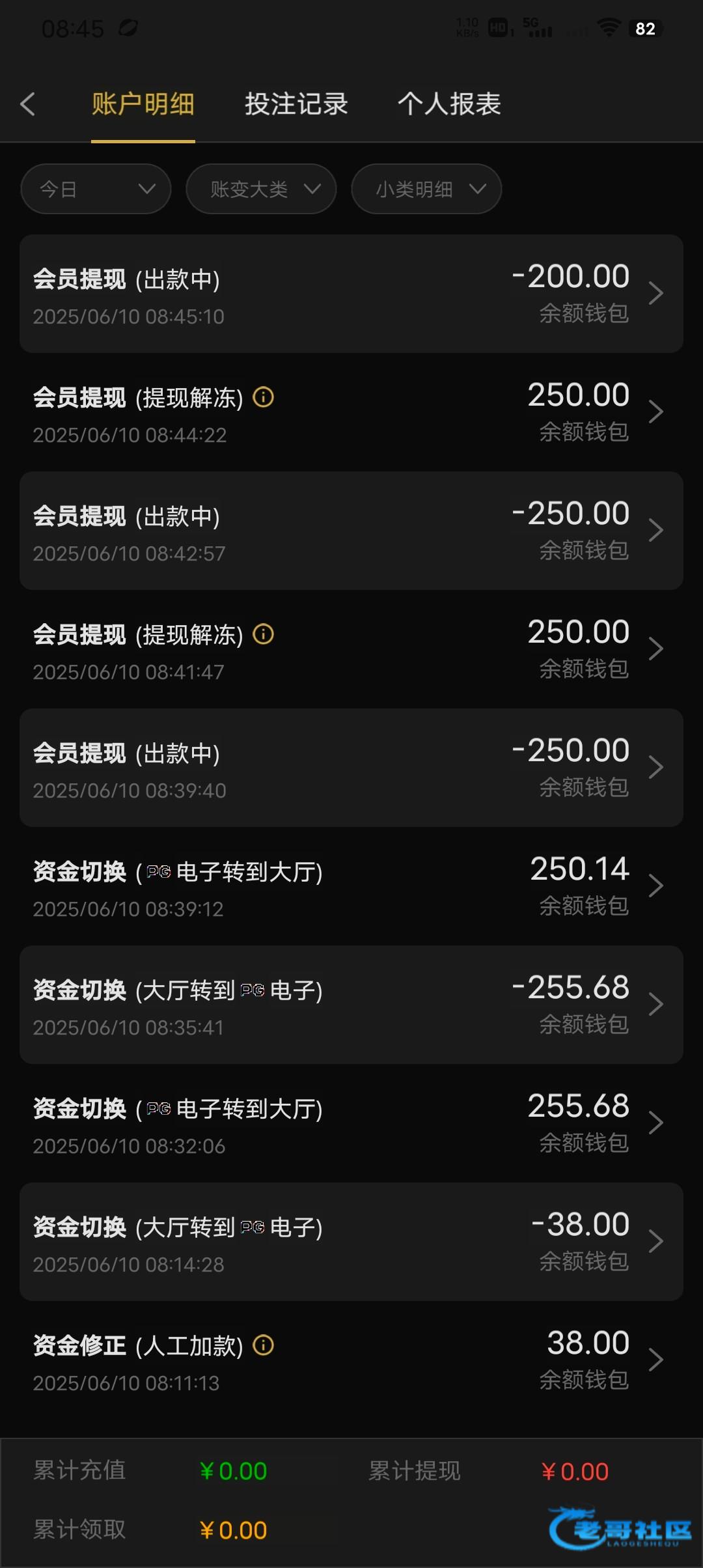Screen dimensions: 703x1568
Task: Open the -38.00 资金切换 record
Action: (x=351, y=1242)
